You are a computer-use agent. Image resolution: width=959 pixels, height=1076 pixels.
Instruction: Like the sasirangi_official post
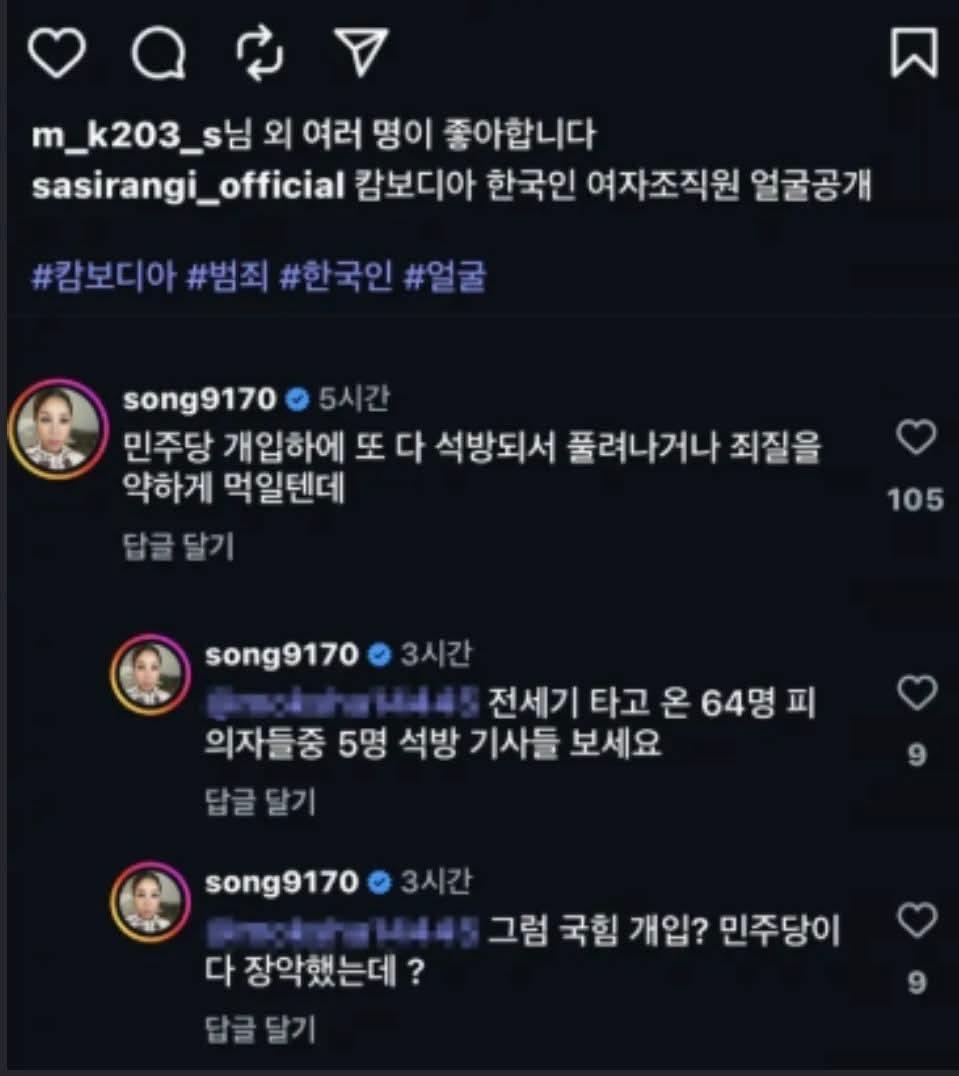pos(56,53)
